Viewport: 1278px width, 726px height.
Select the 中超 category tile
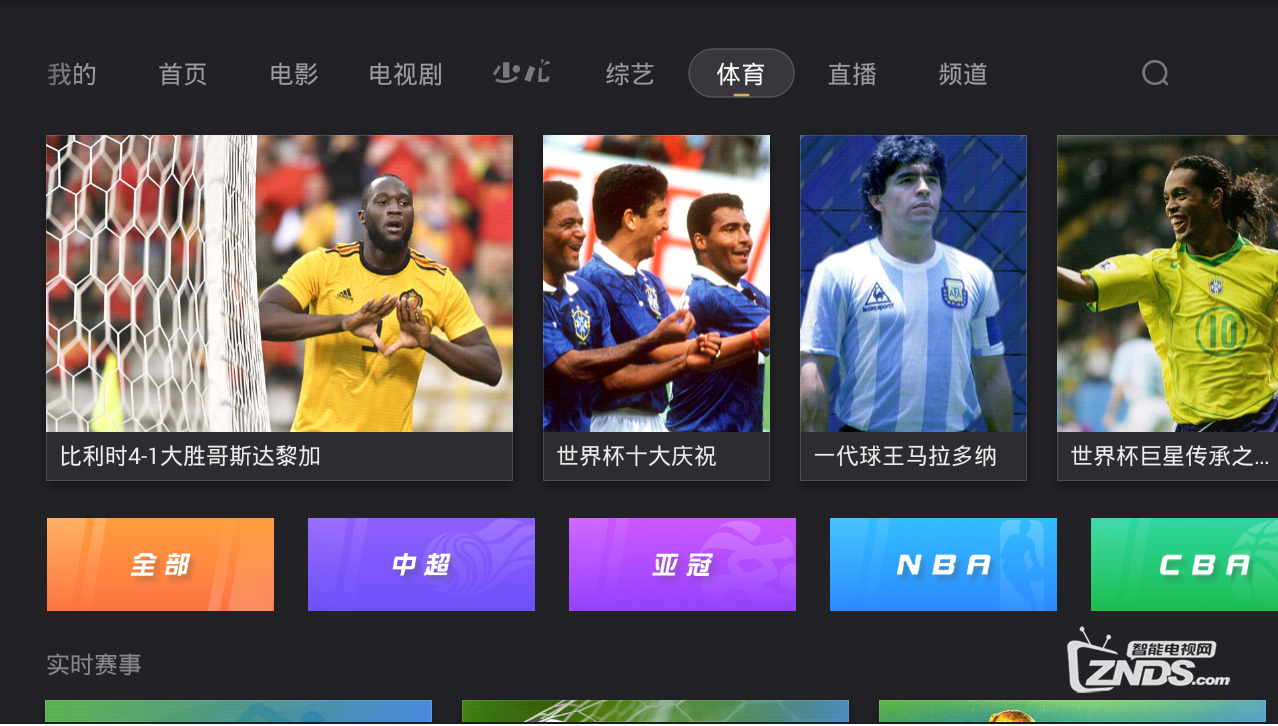click(421, 564)
